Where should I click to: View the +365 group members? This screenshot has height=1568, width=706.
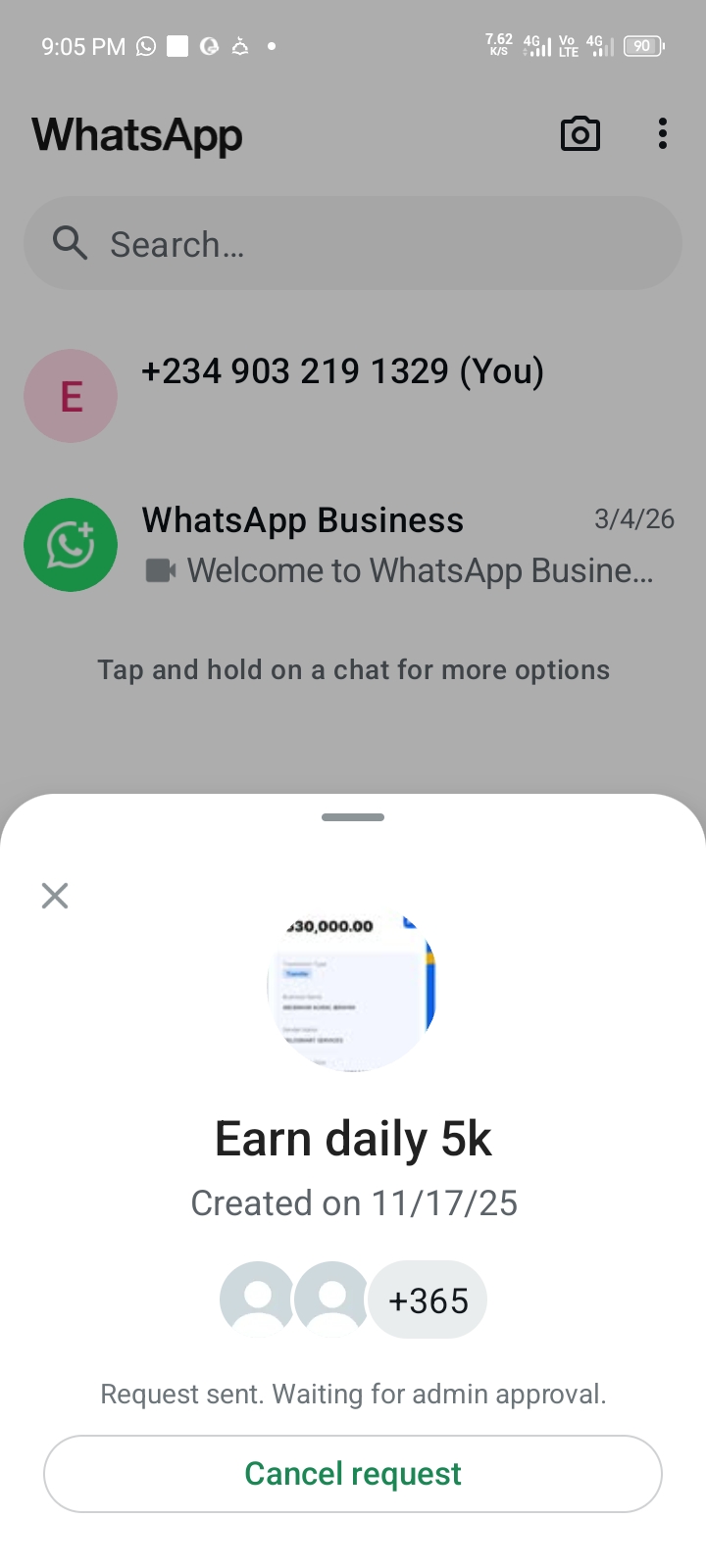click(428, 1299)
